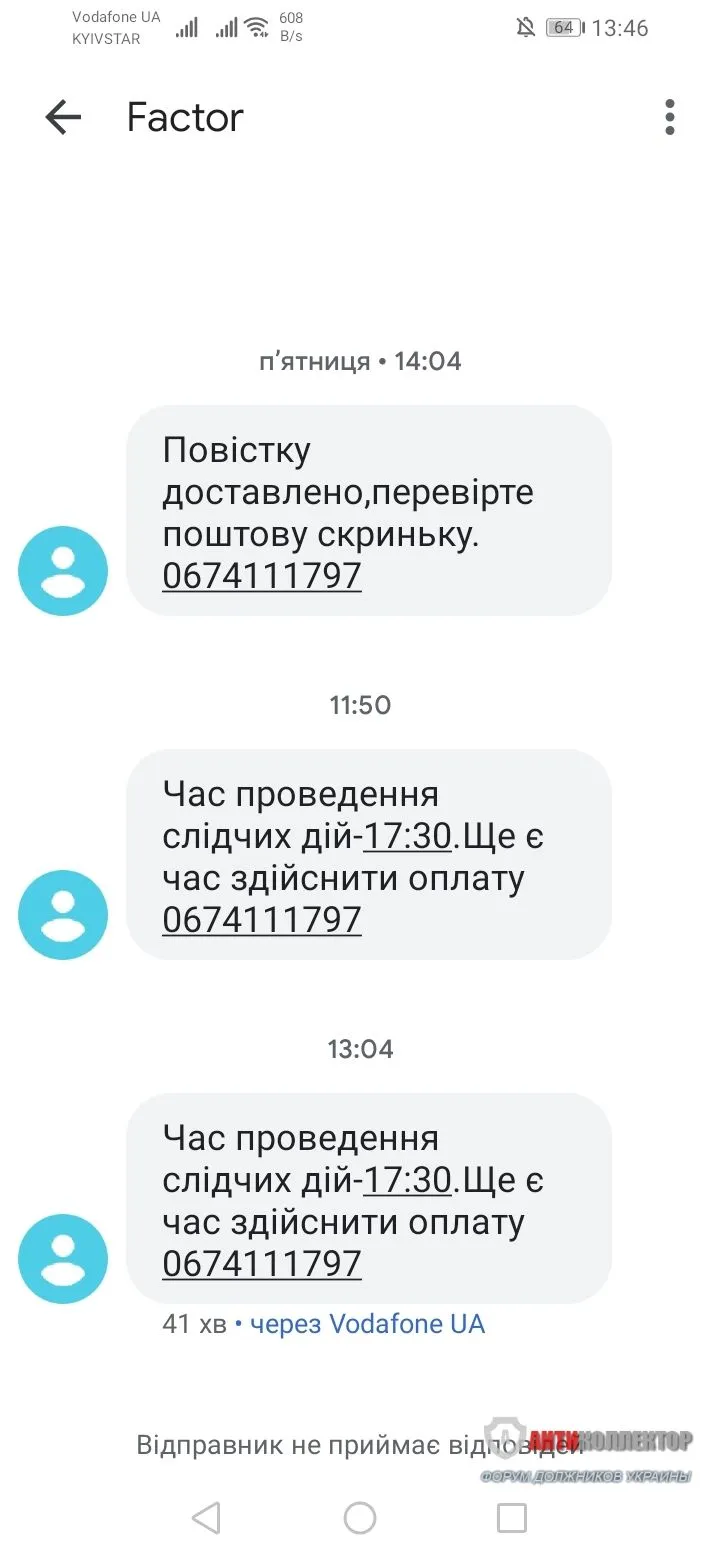
Task: Tap phone number in the 11:50 message
Action: click(x=261, y=920)
